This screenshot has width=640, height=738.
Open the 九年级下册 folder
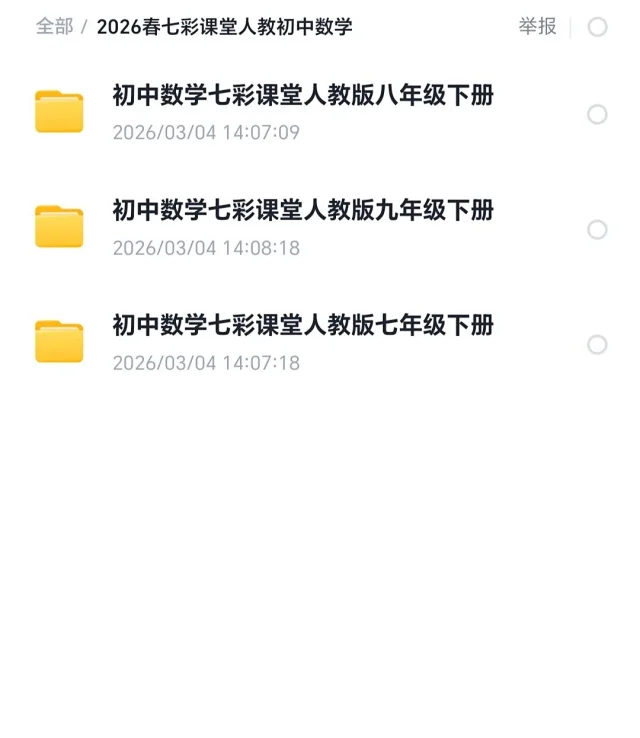(x=302, y=212)
